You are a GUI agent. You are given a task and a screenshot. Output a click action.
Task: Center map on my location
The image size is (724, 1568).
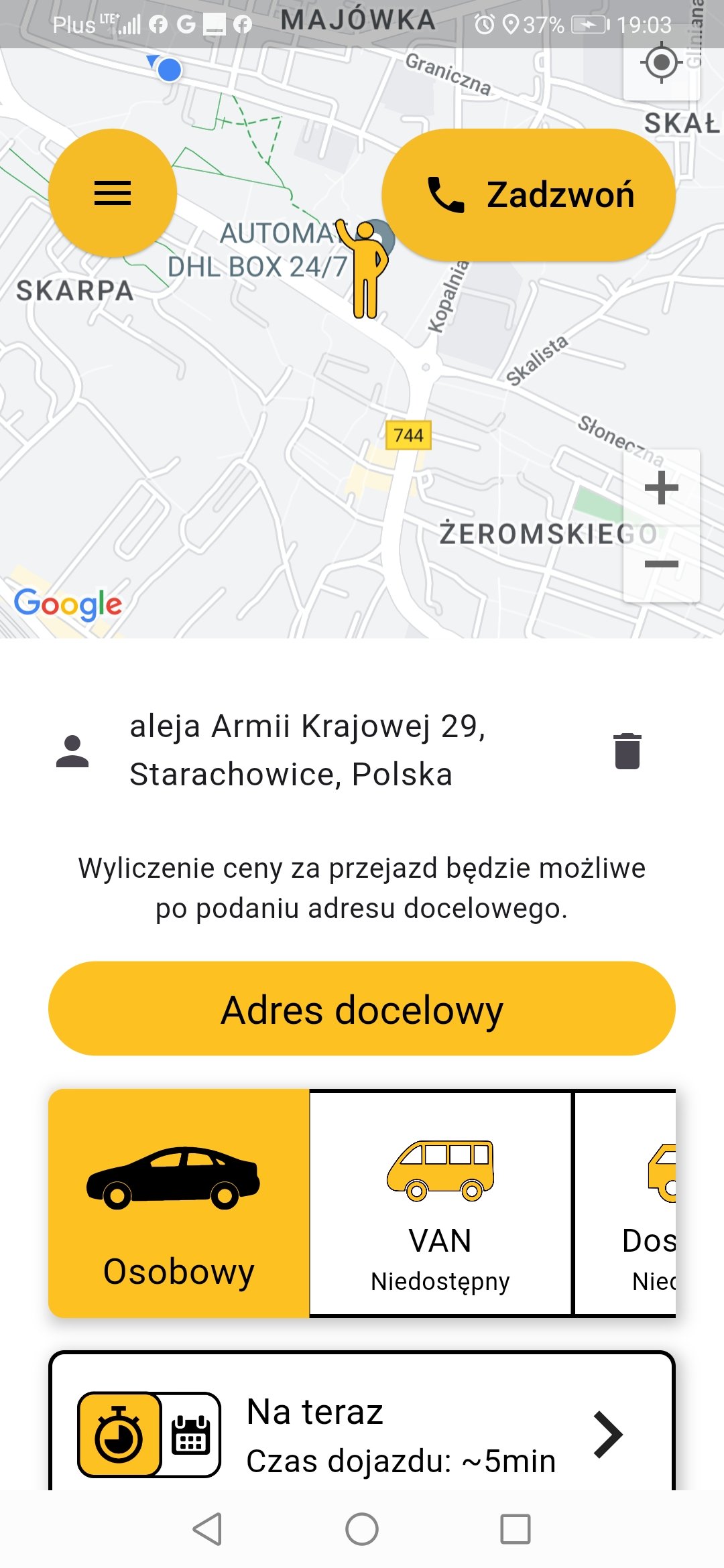pos(661,63)
